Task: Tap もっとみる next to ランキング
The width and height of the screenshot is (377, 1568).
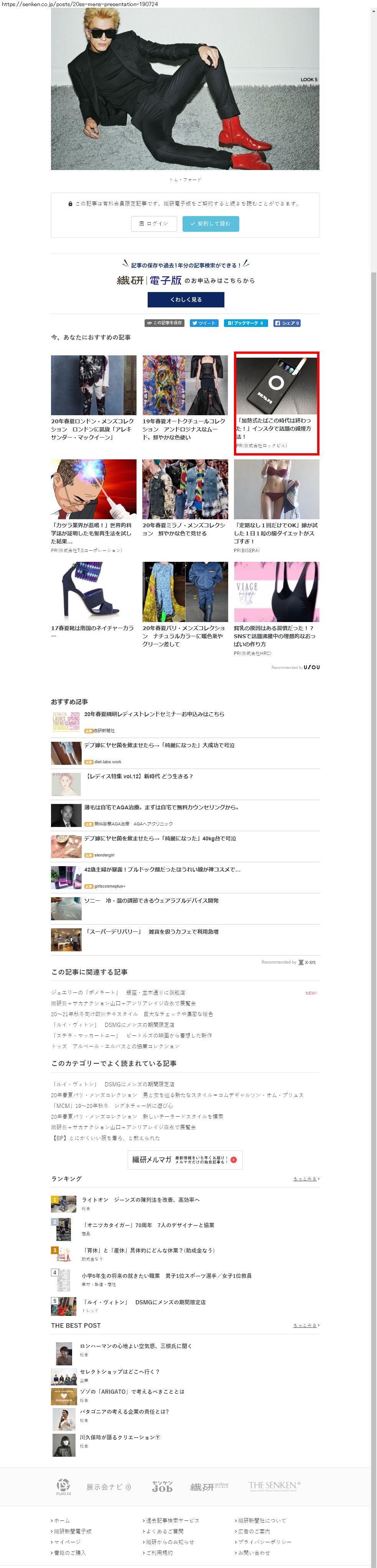Action: pyautogui.click(x=305, y=1179)
